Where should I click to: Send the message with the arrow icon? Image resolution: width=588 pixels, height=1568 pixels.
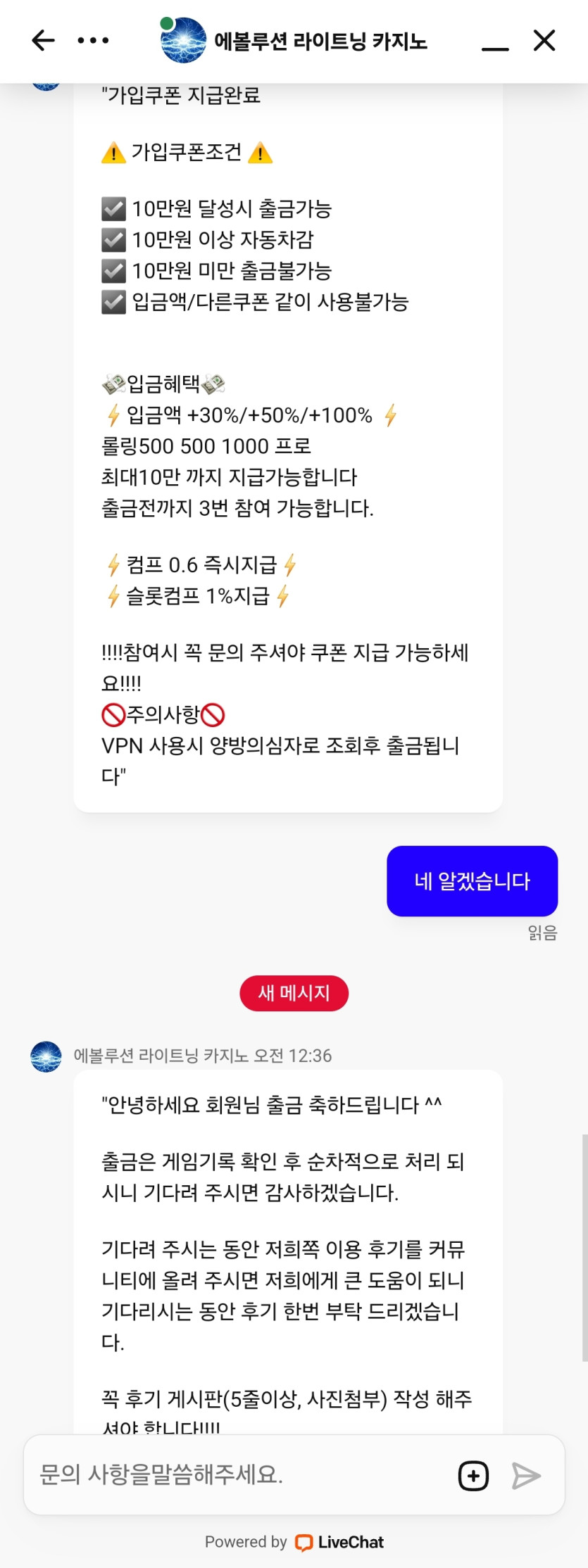point(526,1476)
